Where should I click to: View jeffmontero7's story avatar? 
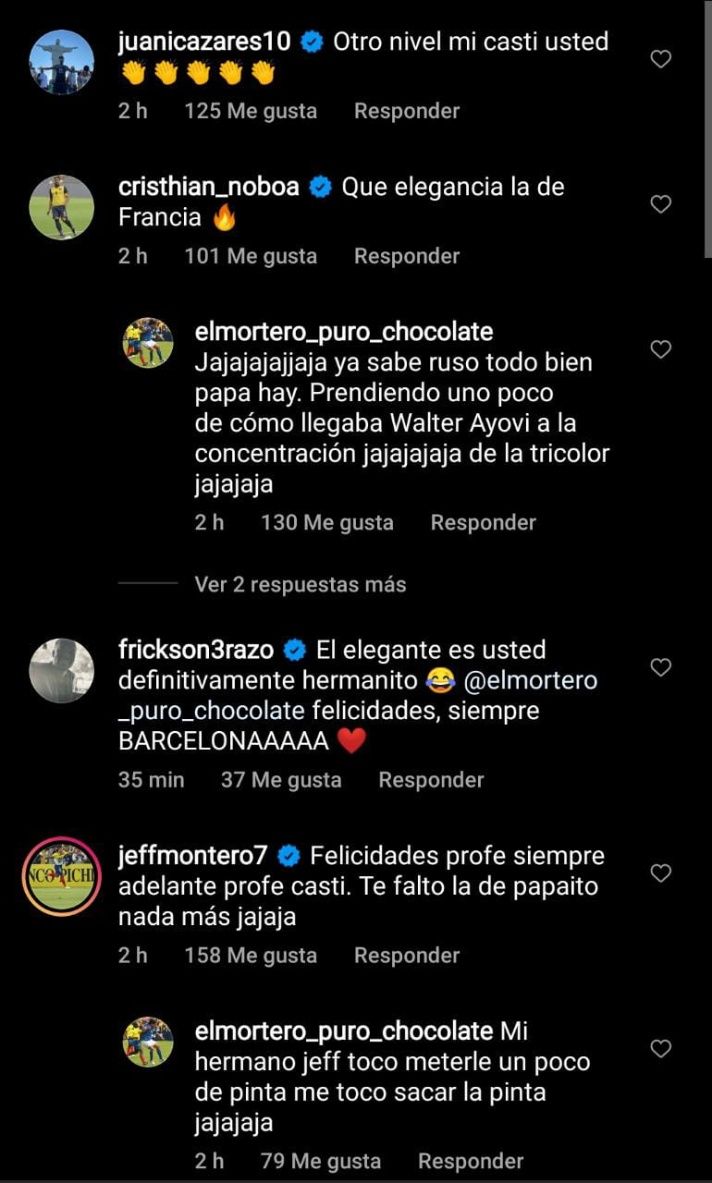point(61,877)
